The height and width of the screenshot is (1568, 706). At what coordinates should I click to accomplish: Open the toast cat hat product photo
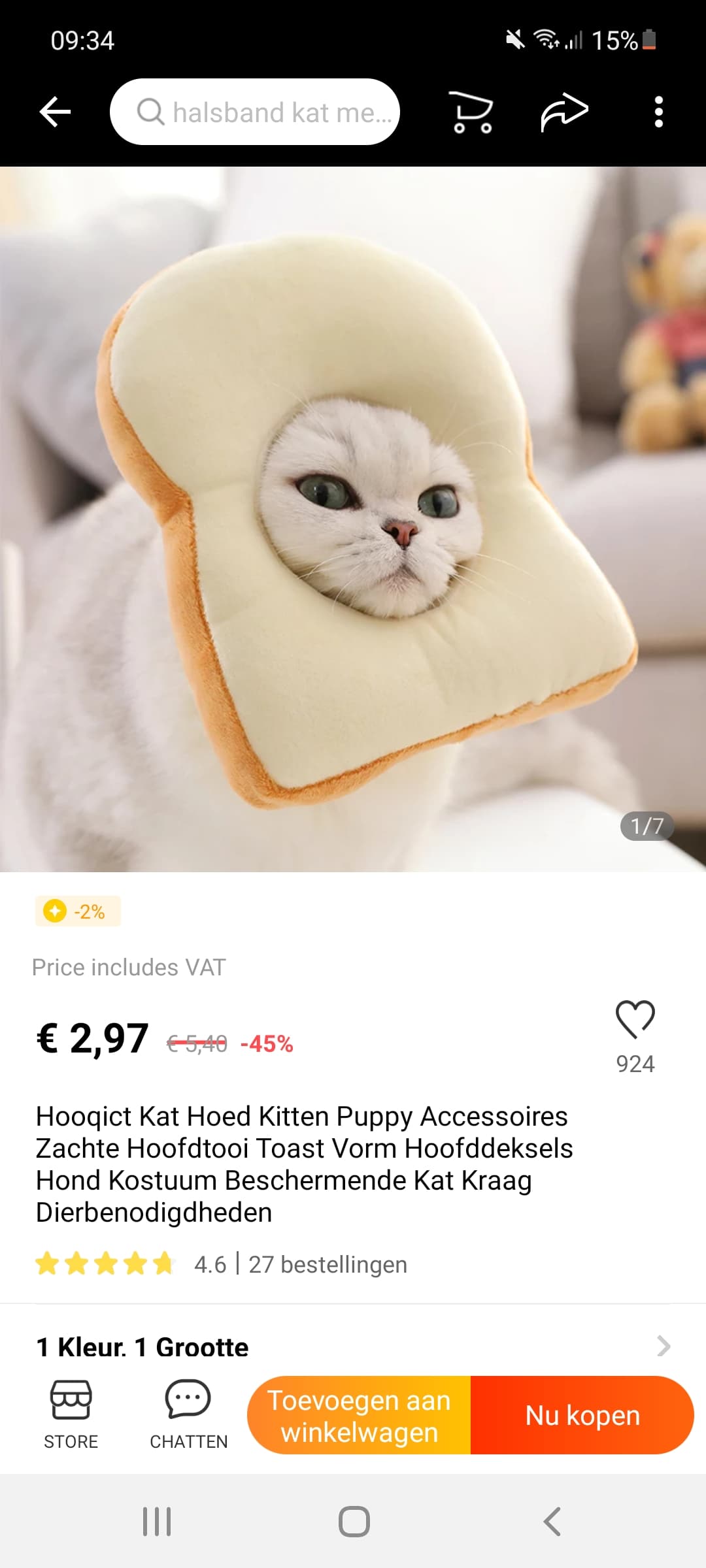tap(353, 519)
